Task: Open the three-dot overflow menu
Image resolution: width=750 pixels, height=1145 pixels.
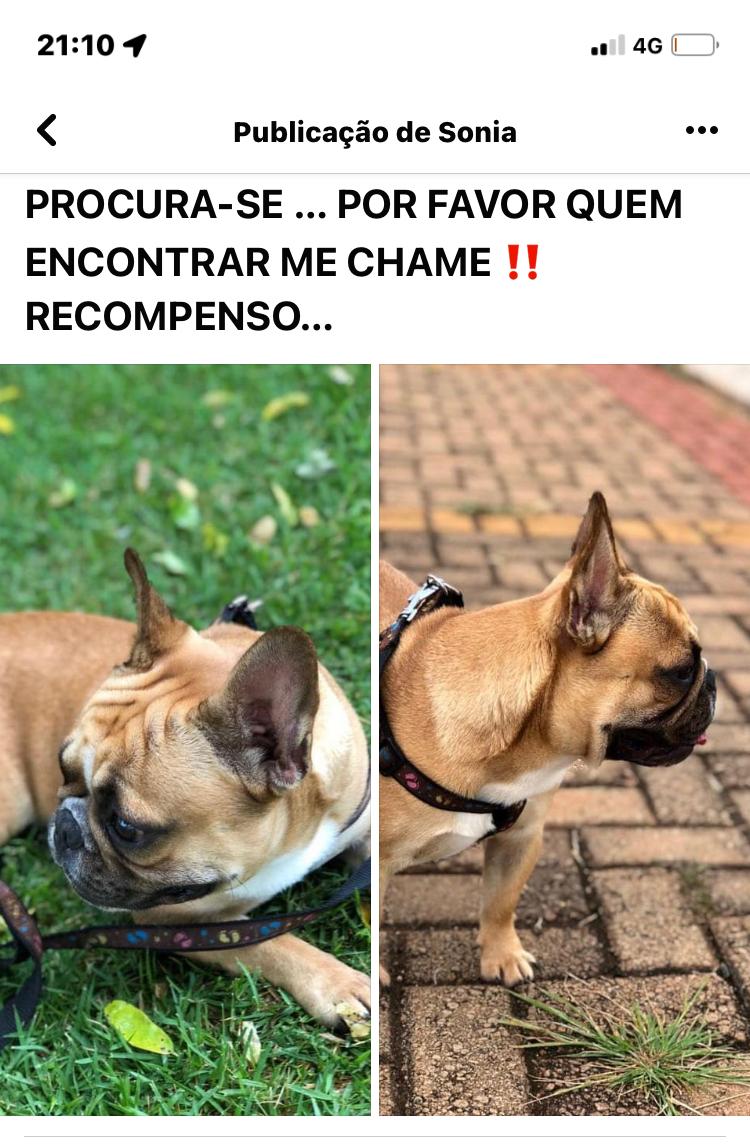Action: (x=701, y=131)
